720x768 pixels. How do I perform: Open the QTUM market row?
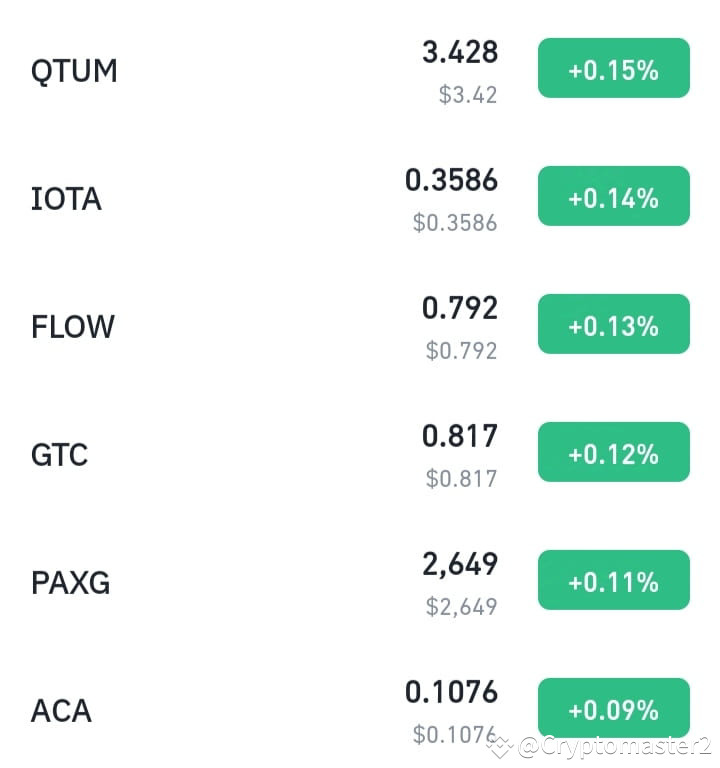[x=360, y=70]
